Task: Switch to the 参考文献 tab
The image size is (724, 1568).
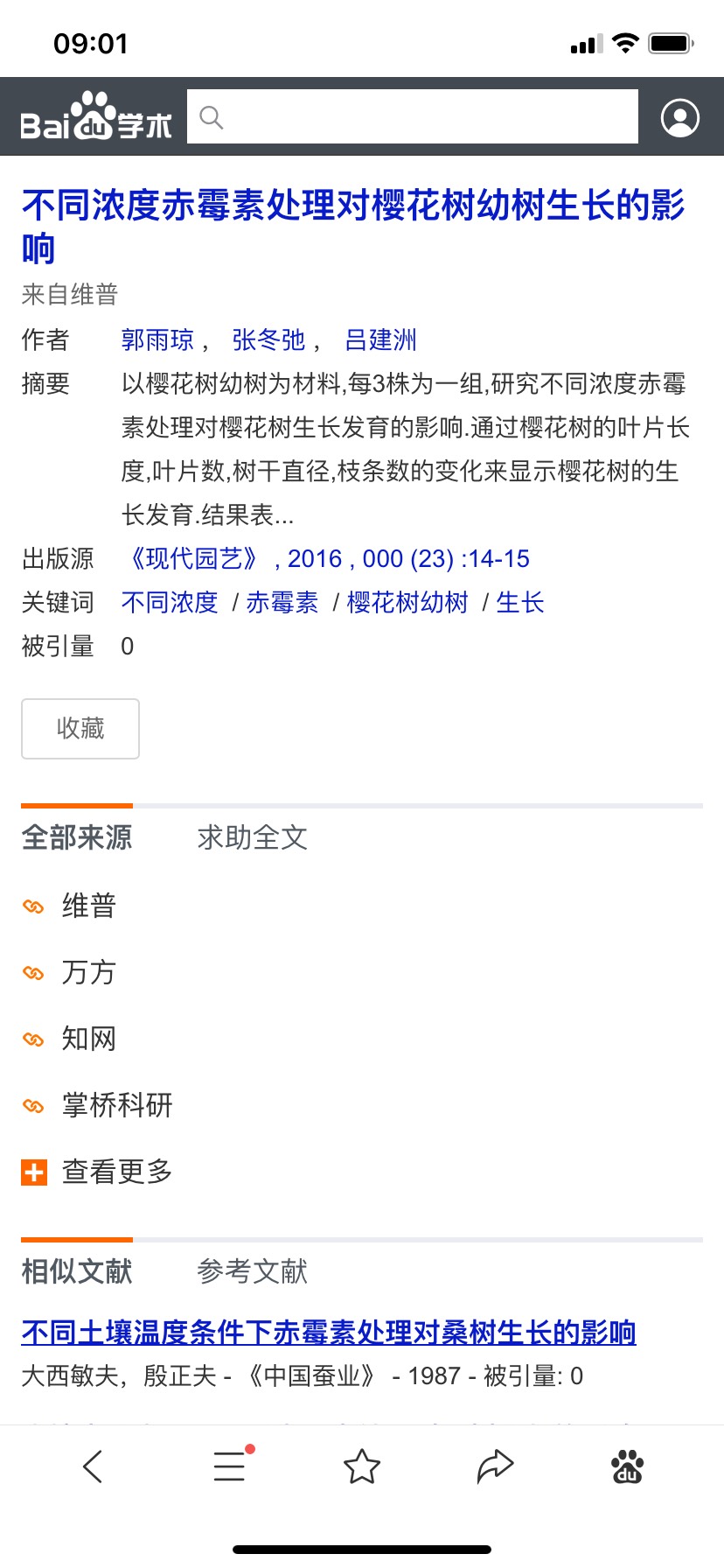Action: (253, 1271)
